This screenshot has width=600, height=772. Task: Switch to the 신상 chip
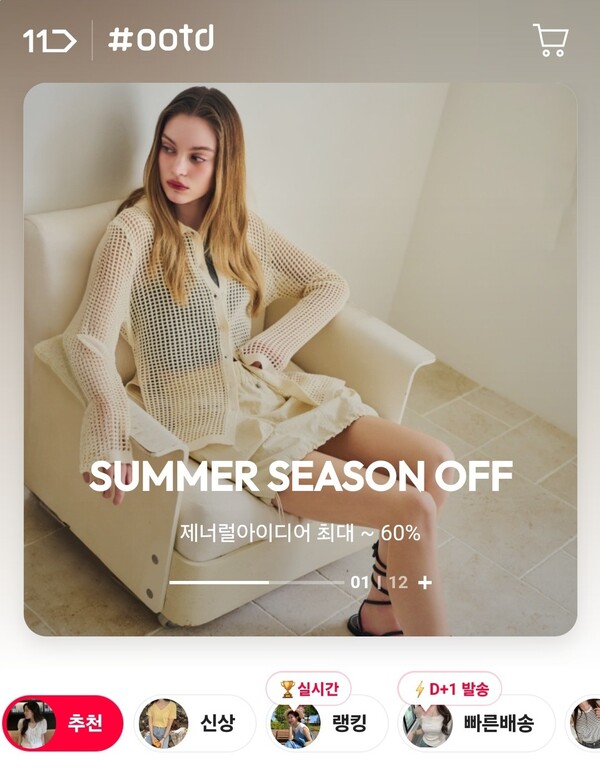click(196, 723)
